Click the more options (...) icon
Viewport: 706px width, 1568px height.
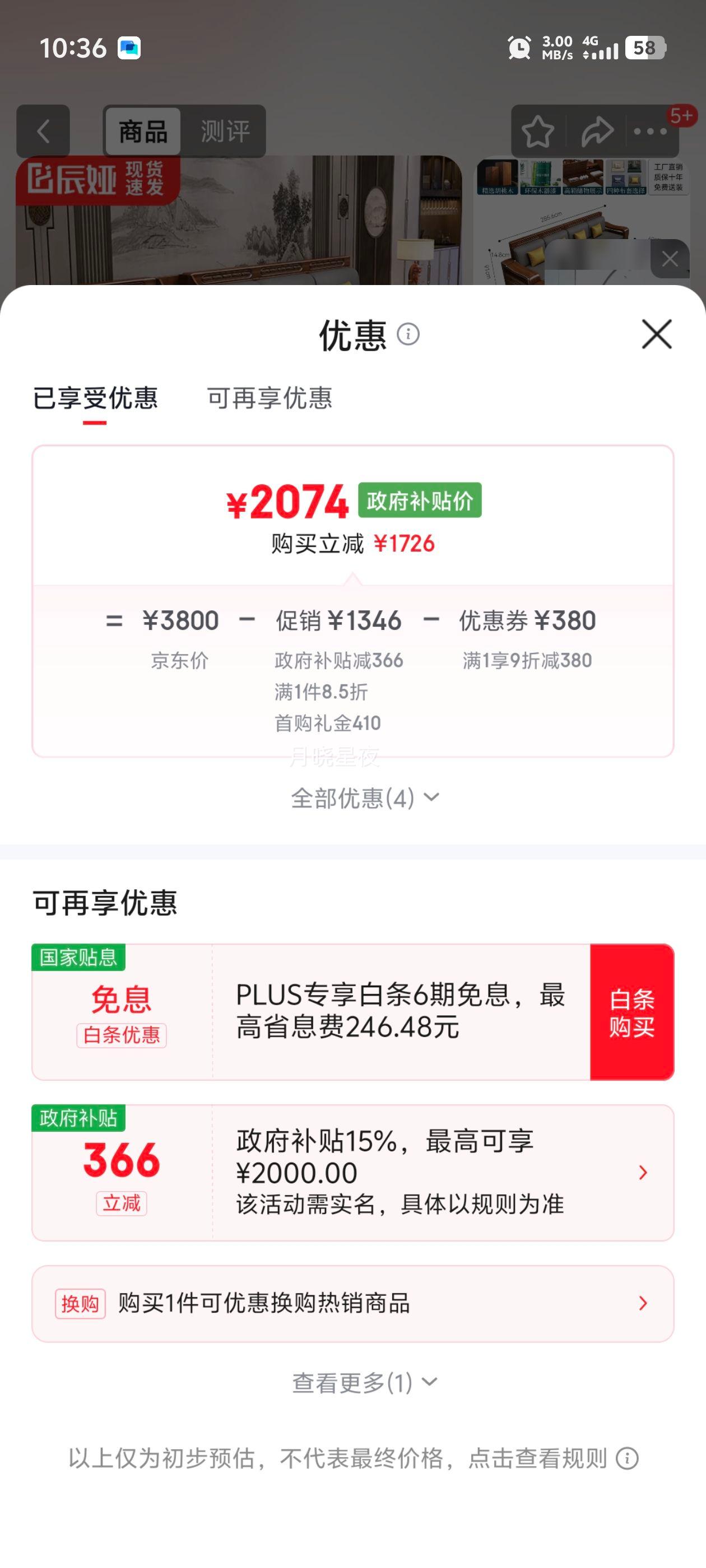tap(652, 131)
